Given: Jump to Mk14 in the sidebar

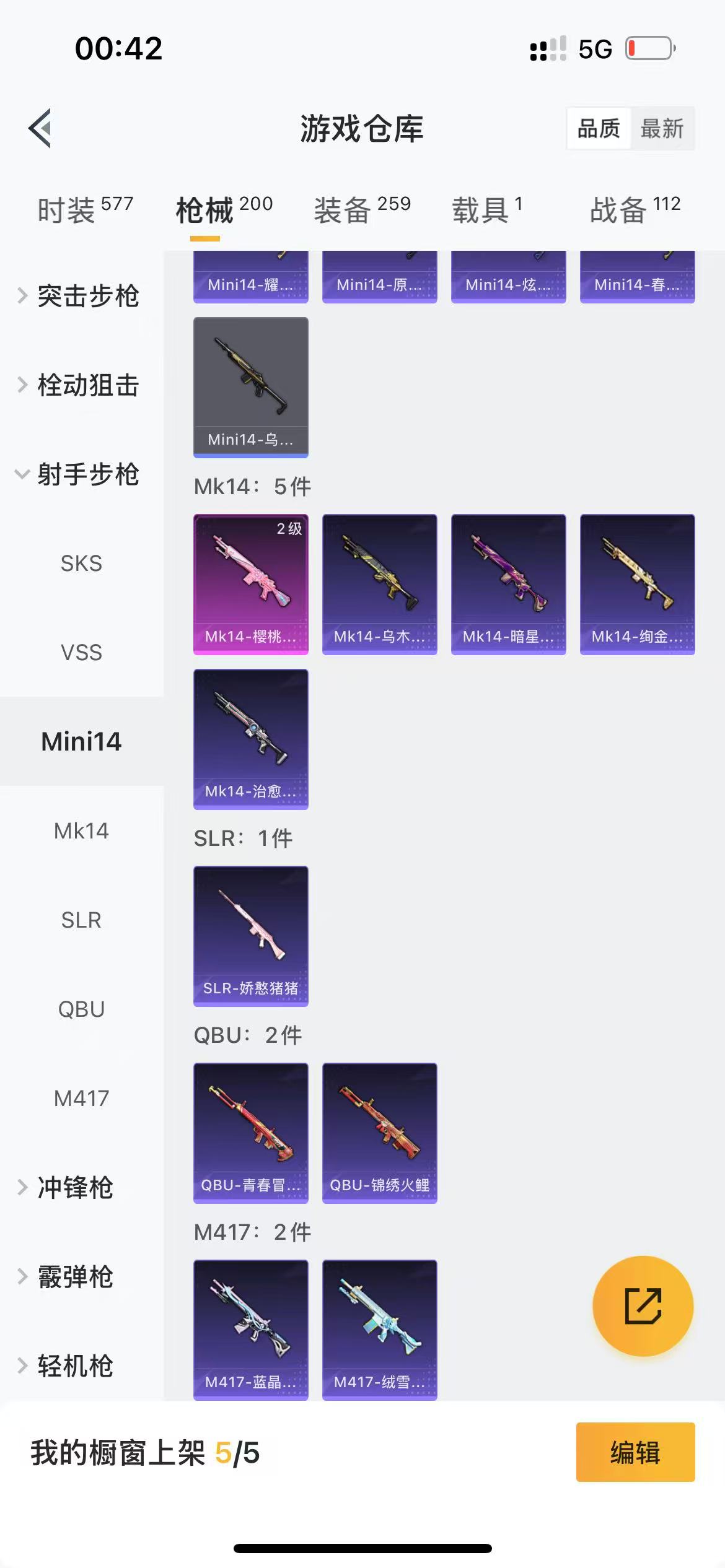Looking at the screenshot, I should tap(81, 831).
